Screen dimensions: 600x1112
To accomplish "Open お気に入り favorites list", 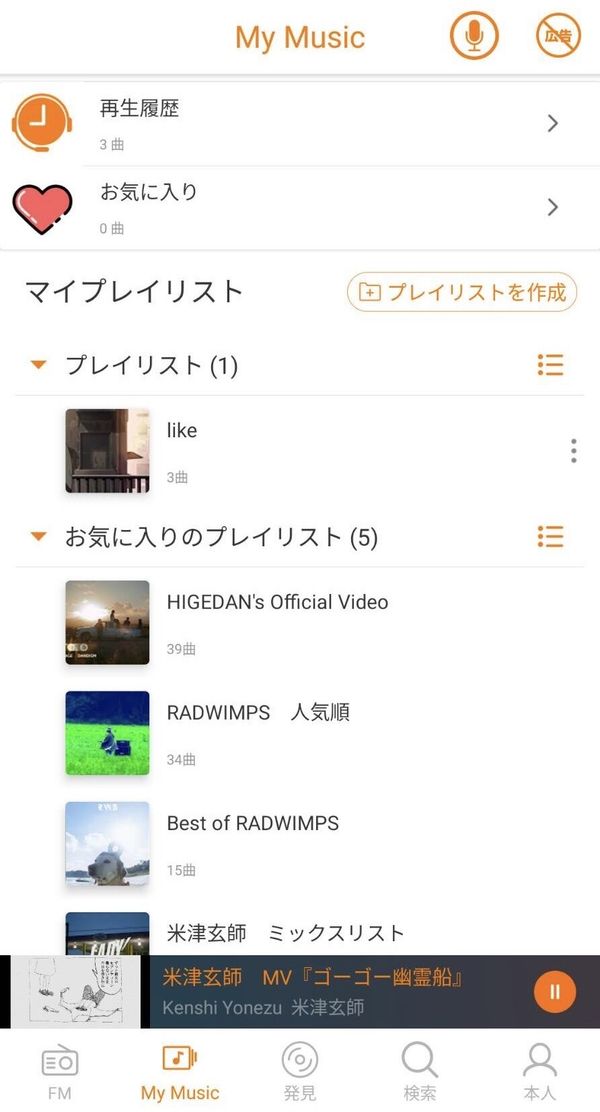I will click(300, 208).
